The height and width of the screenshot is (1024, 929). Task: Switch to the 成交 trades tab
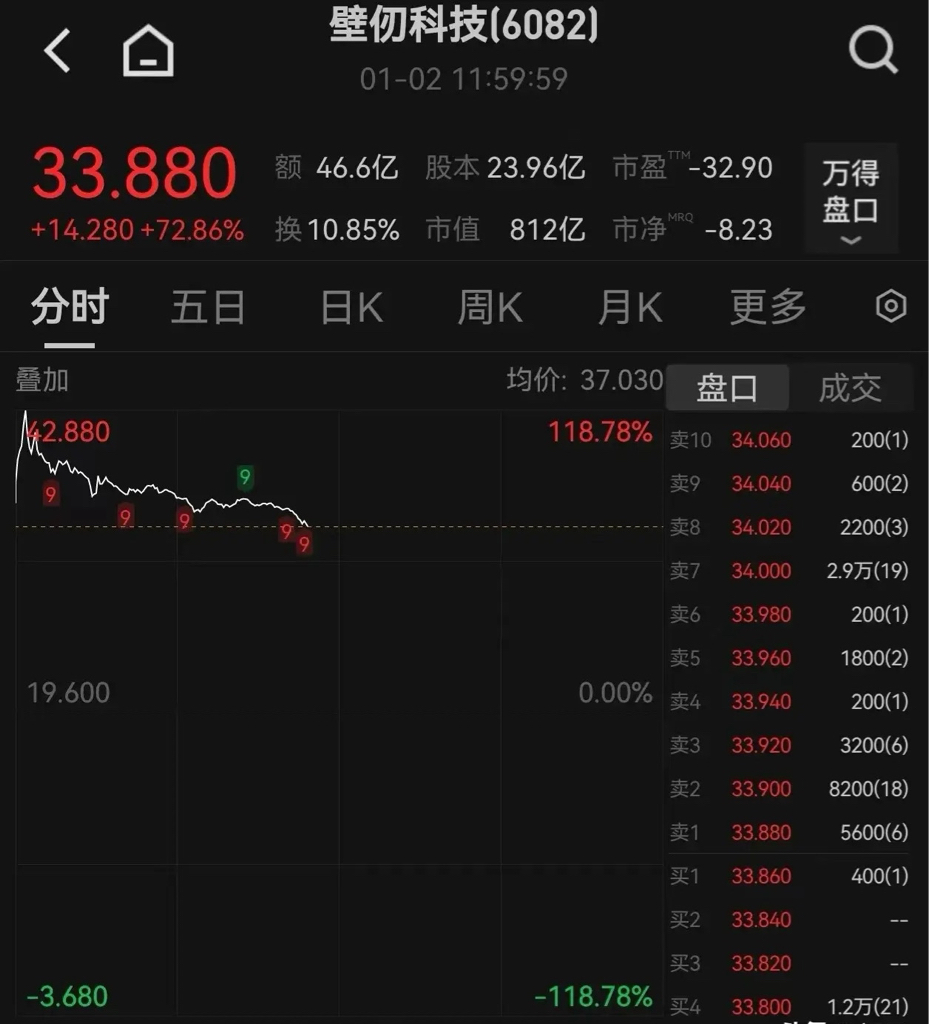850,388
